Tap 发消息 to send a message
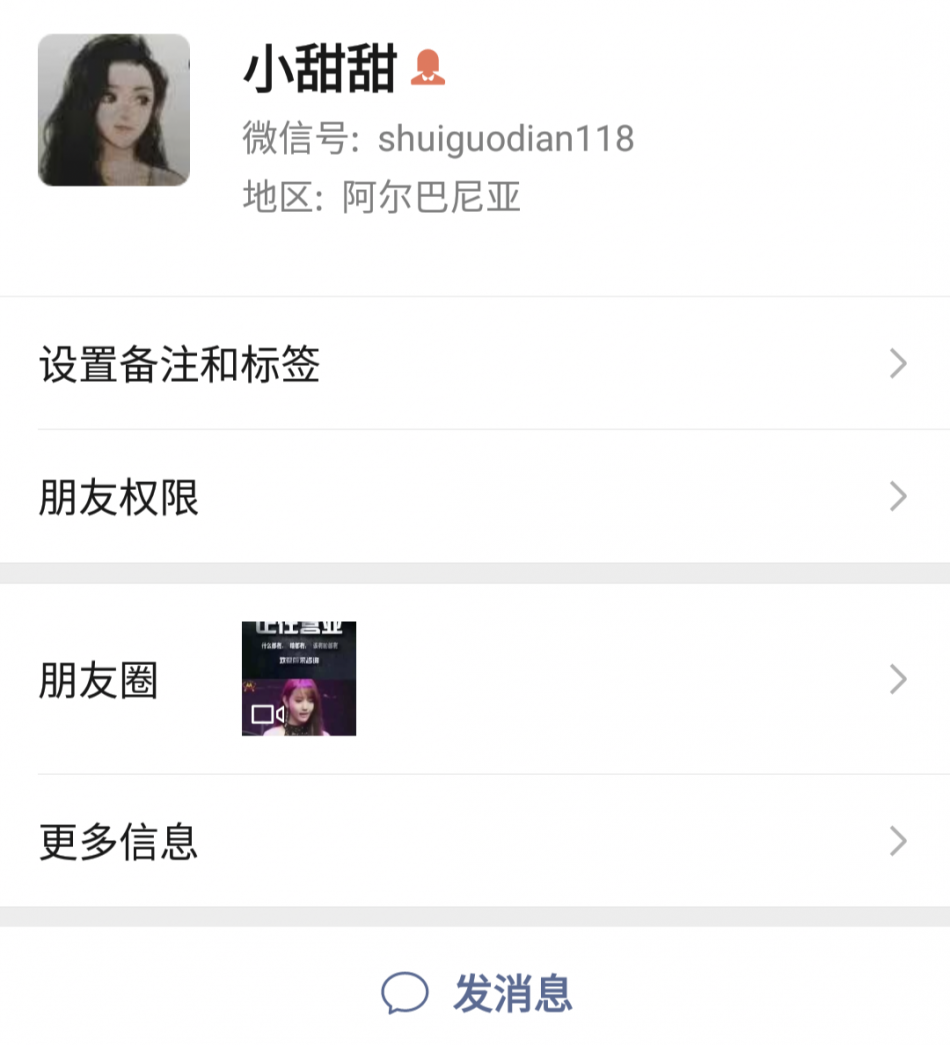Image resolution: width=950 pixels, height=1045 pixels. [477, 993]
